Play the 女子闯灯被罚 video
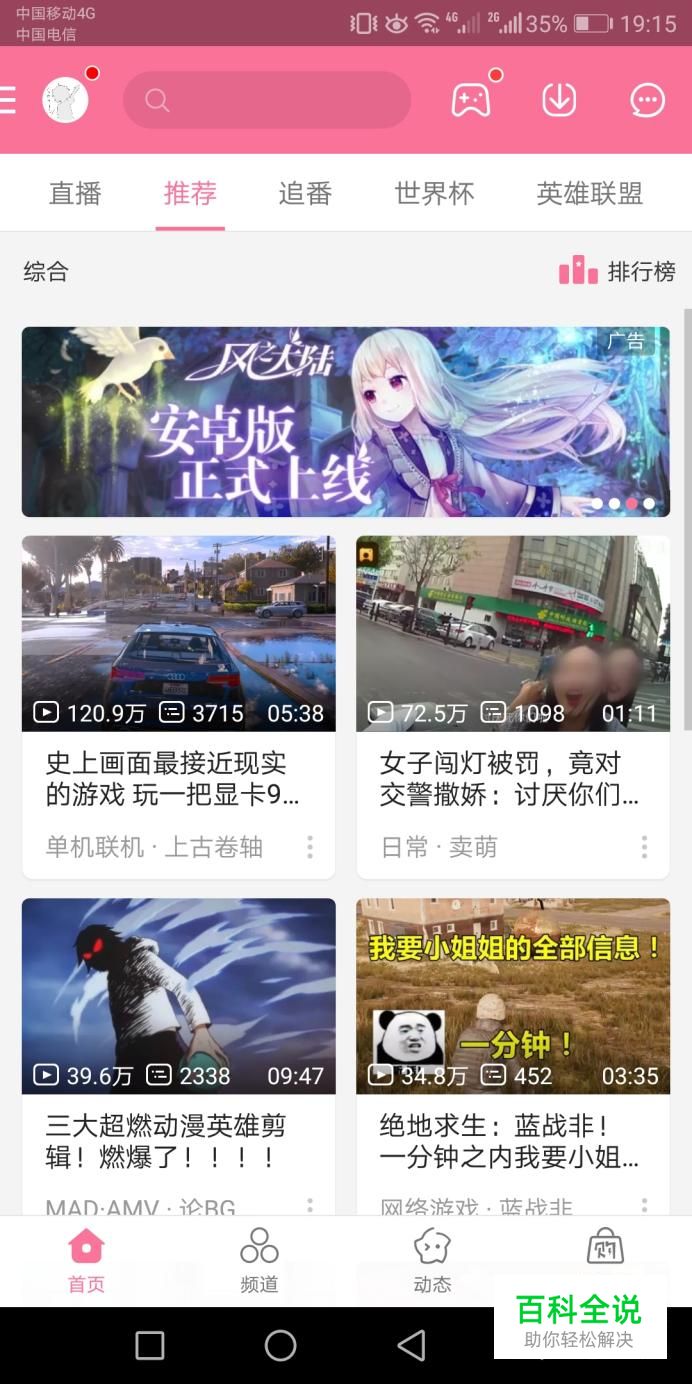692x1384 pixels. [512, 633]
